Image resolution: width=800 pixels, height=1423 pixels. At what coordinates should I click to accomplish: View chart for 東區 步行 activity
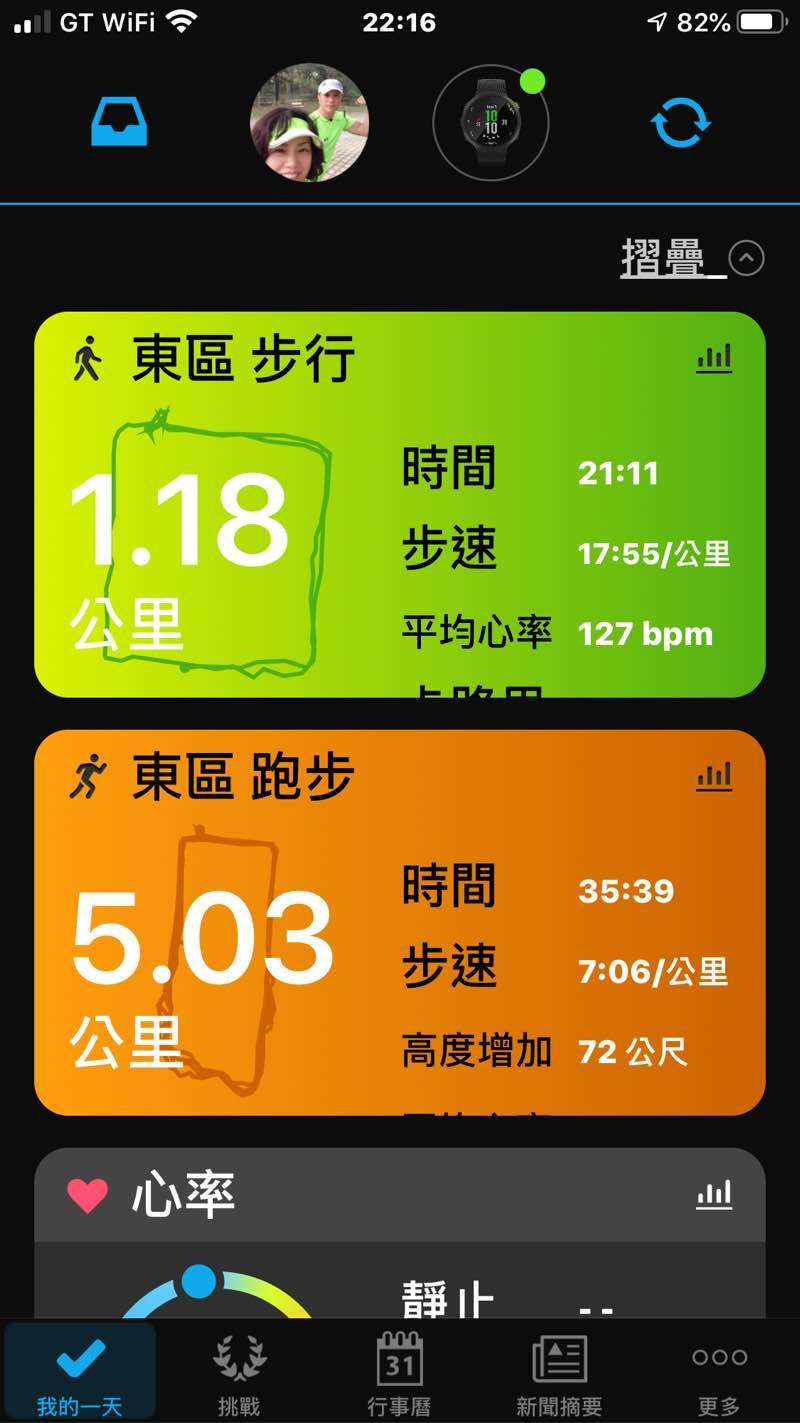pyautogui.click(x=714, y=358)
